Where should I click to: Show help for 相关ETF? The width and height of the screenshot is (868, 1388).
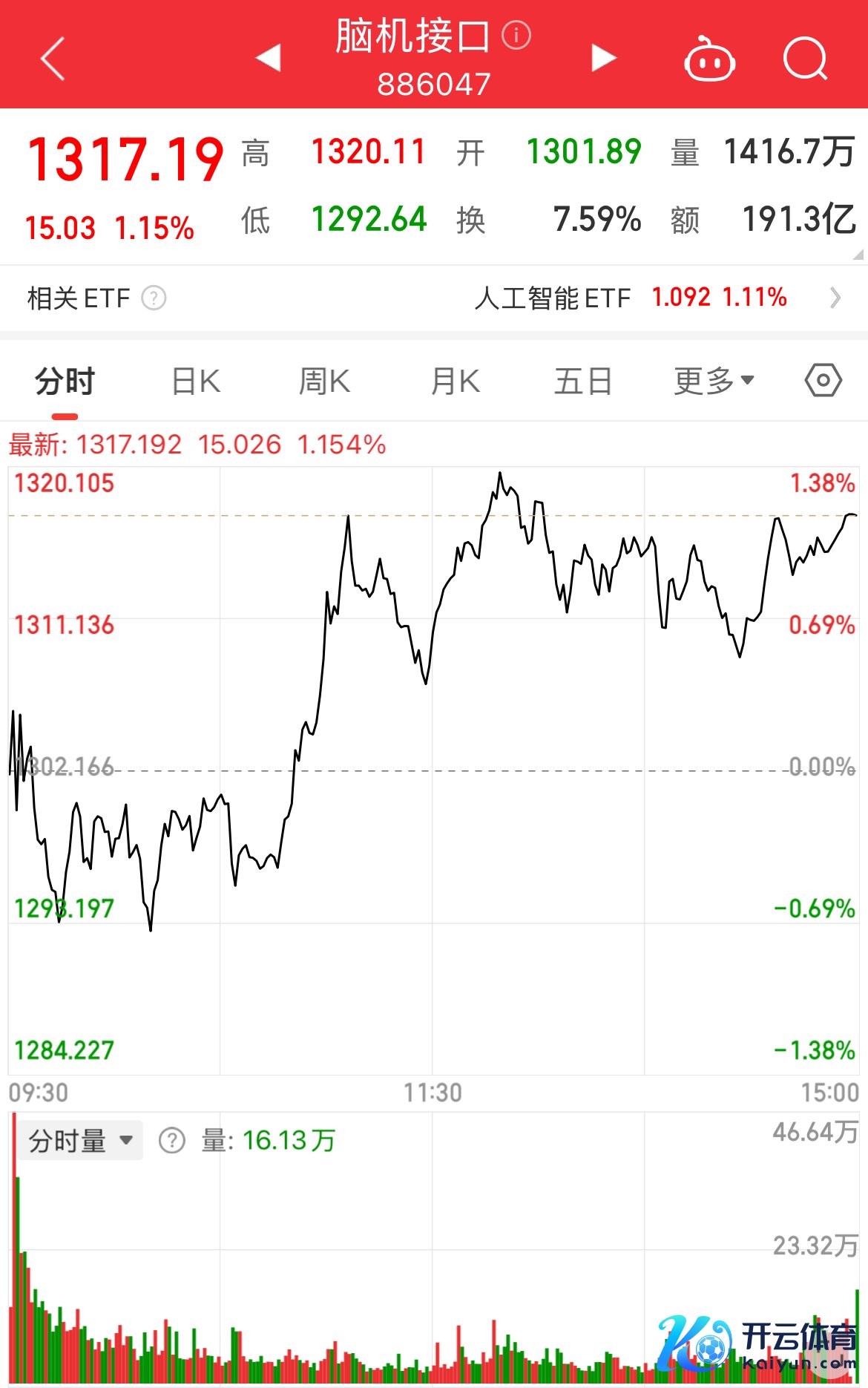pos(154,298)
